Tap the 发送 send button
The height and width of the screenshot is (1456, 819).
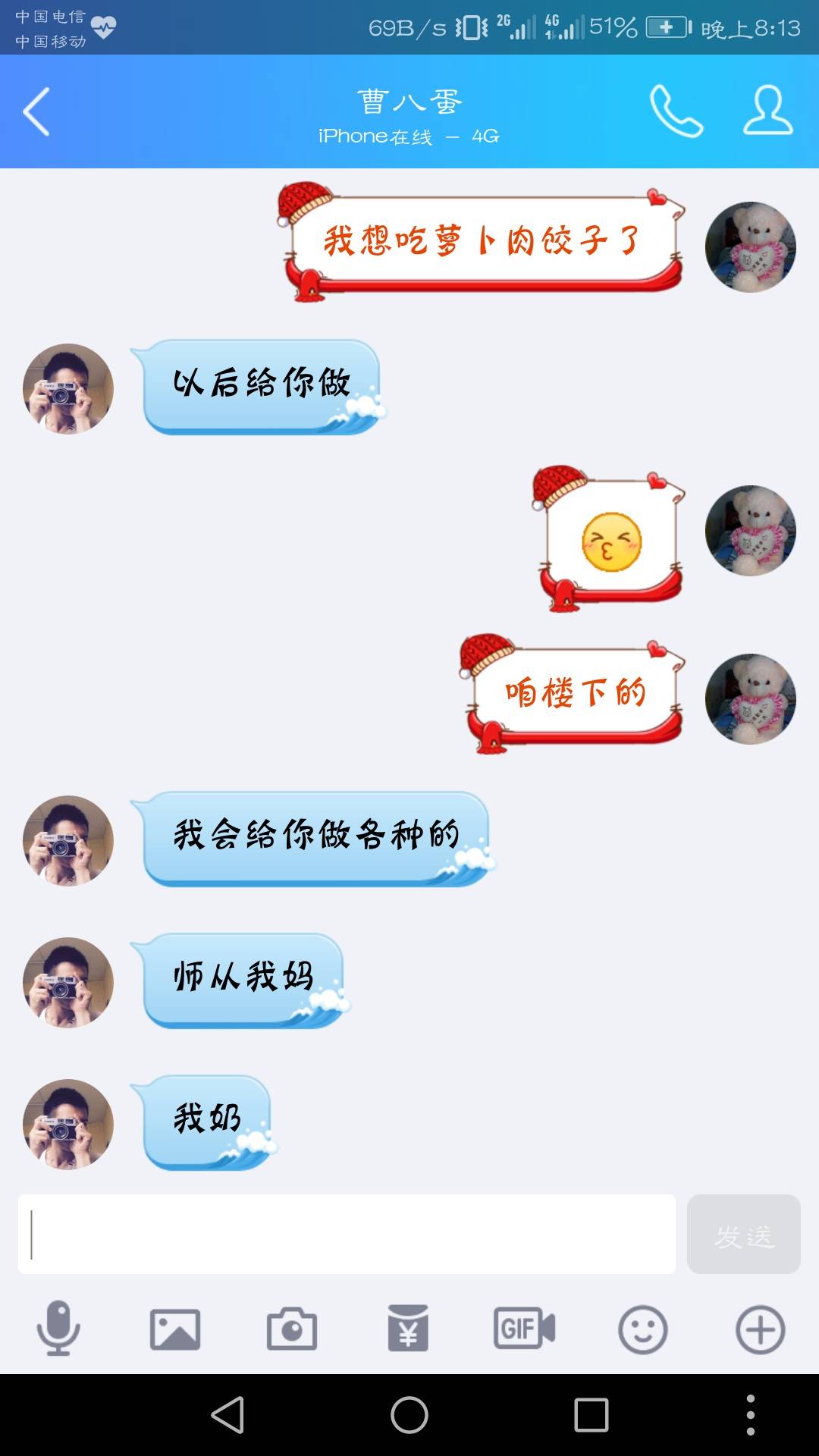pos(743,1234)
